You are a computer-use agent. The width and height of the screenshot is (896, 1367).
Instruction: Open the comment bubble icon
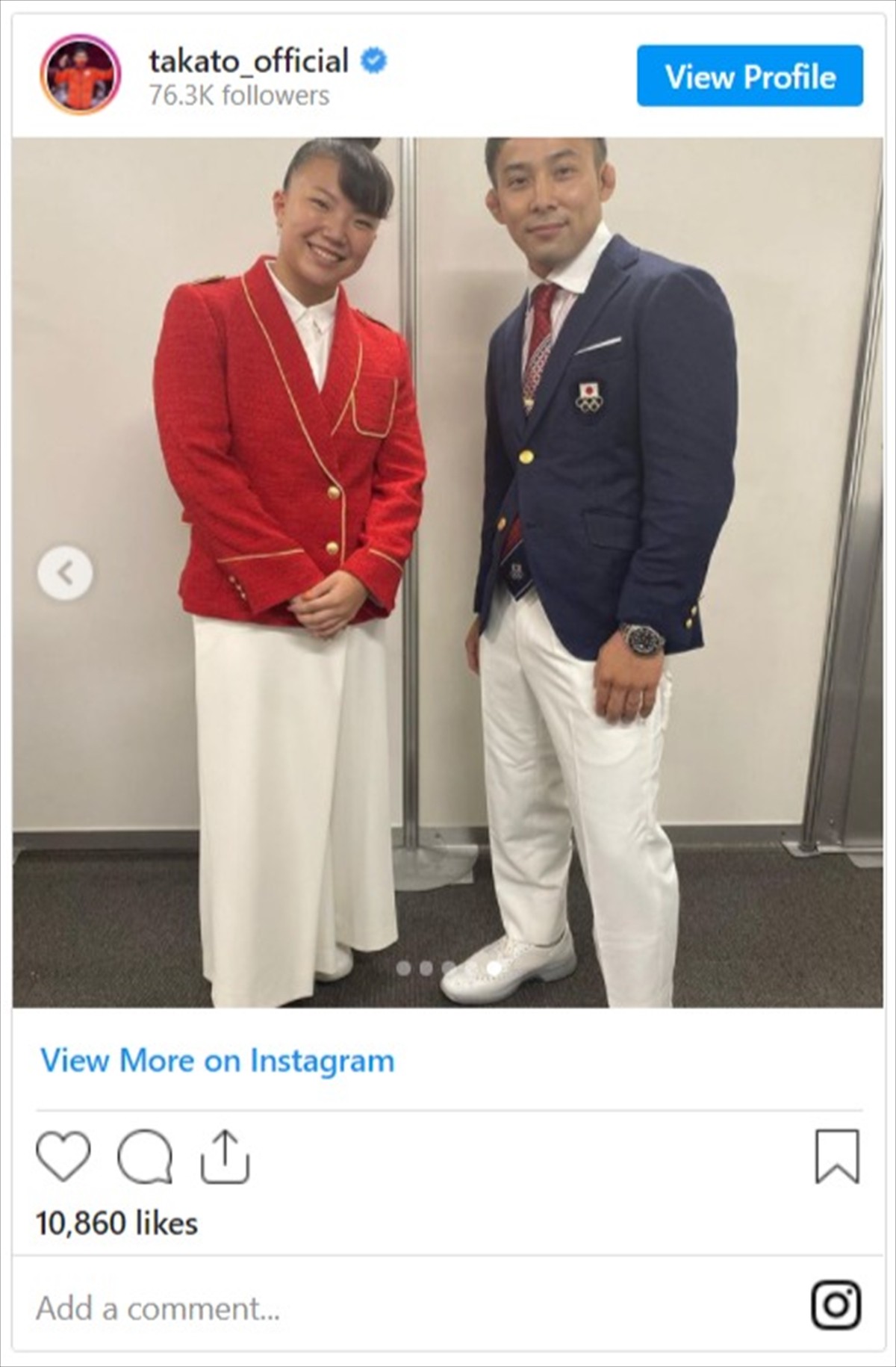tap(144, 1157)
